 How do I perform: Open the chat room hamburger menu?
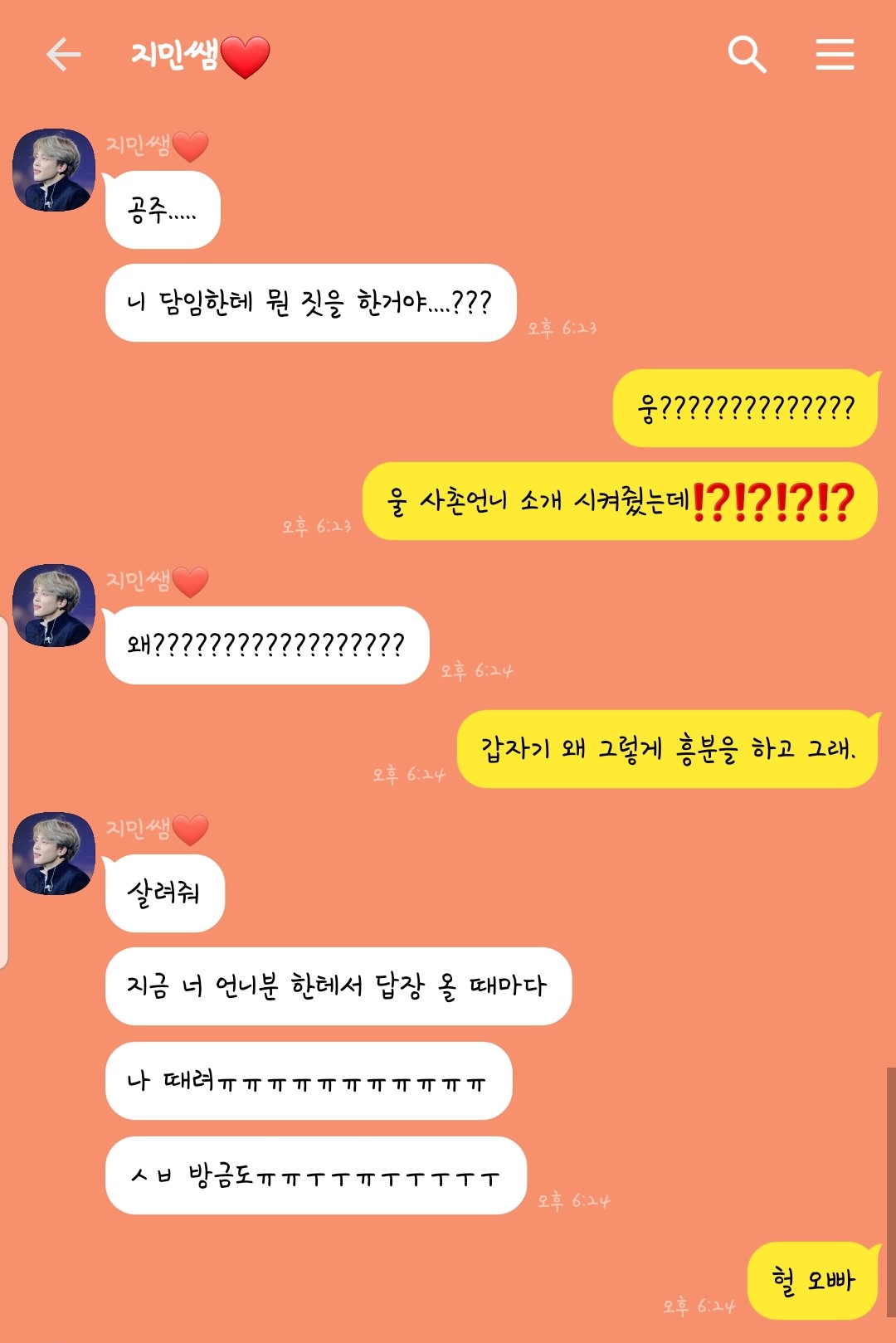(x=835, y=55)
